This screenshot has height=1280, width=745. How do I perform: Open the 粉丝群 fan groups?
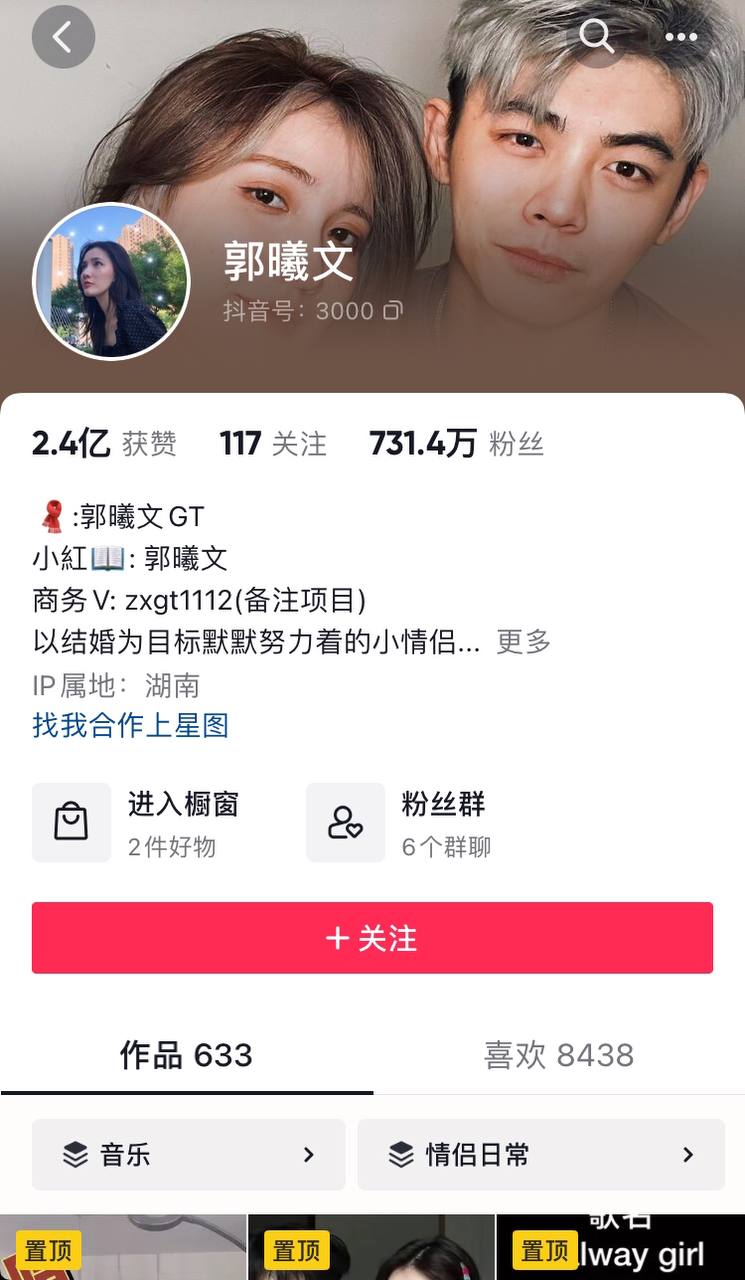click(400, 823)
